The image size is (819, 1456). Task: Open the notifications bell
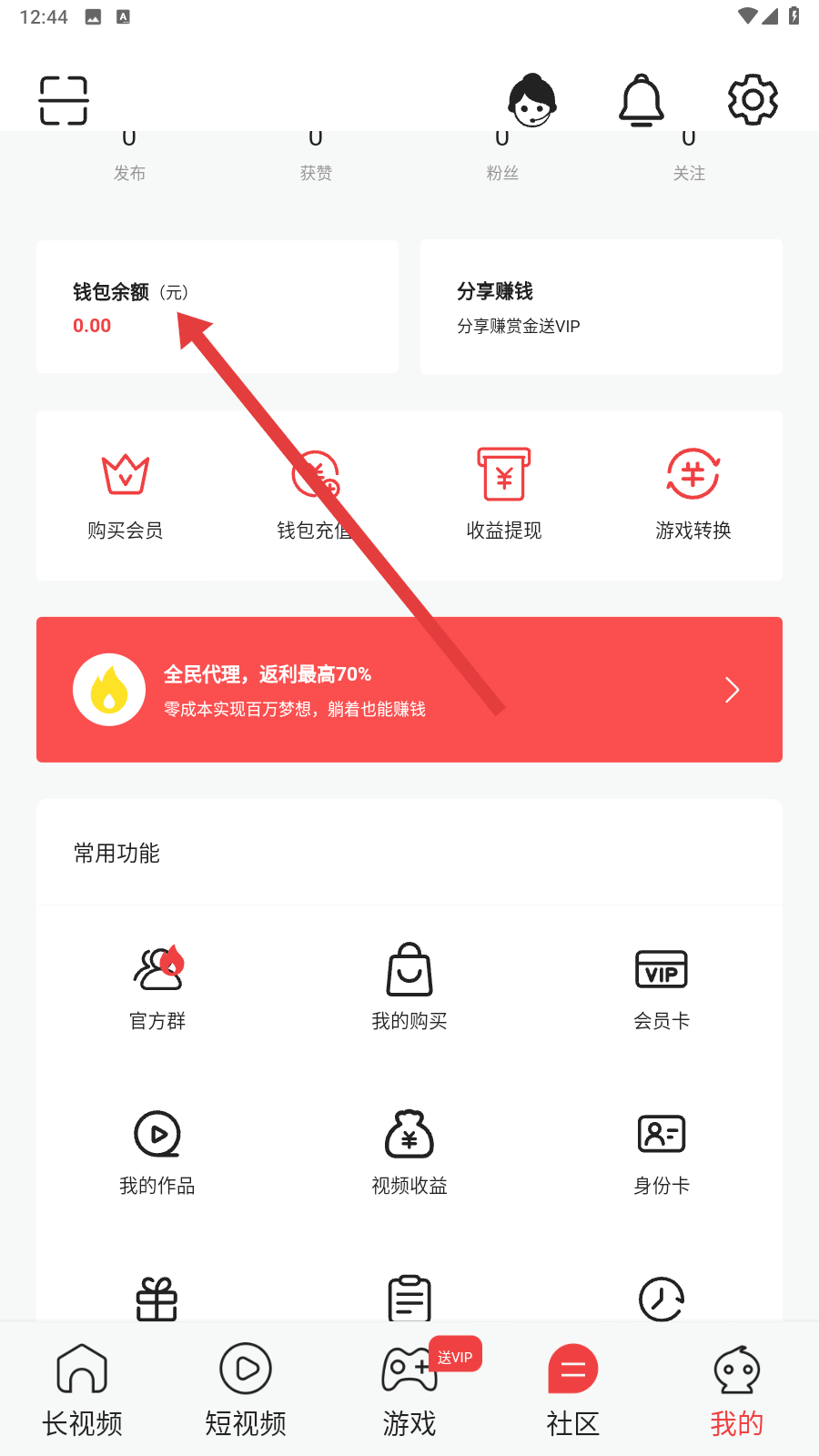pos(642,100)
